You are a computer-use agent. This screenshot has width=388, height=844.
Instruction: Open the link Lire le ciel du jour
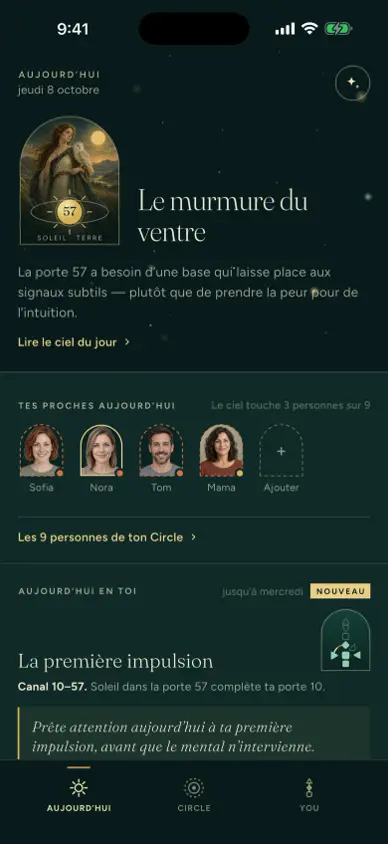point(74,342)
